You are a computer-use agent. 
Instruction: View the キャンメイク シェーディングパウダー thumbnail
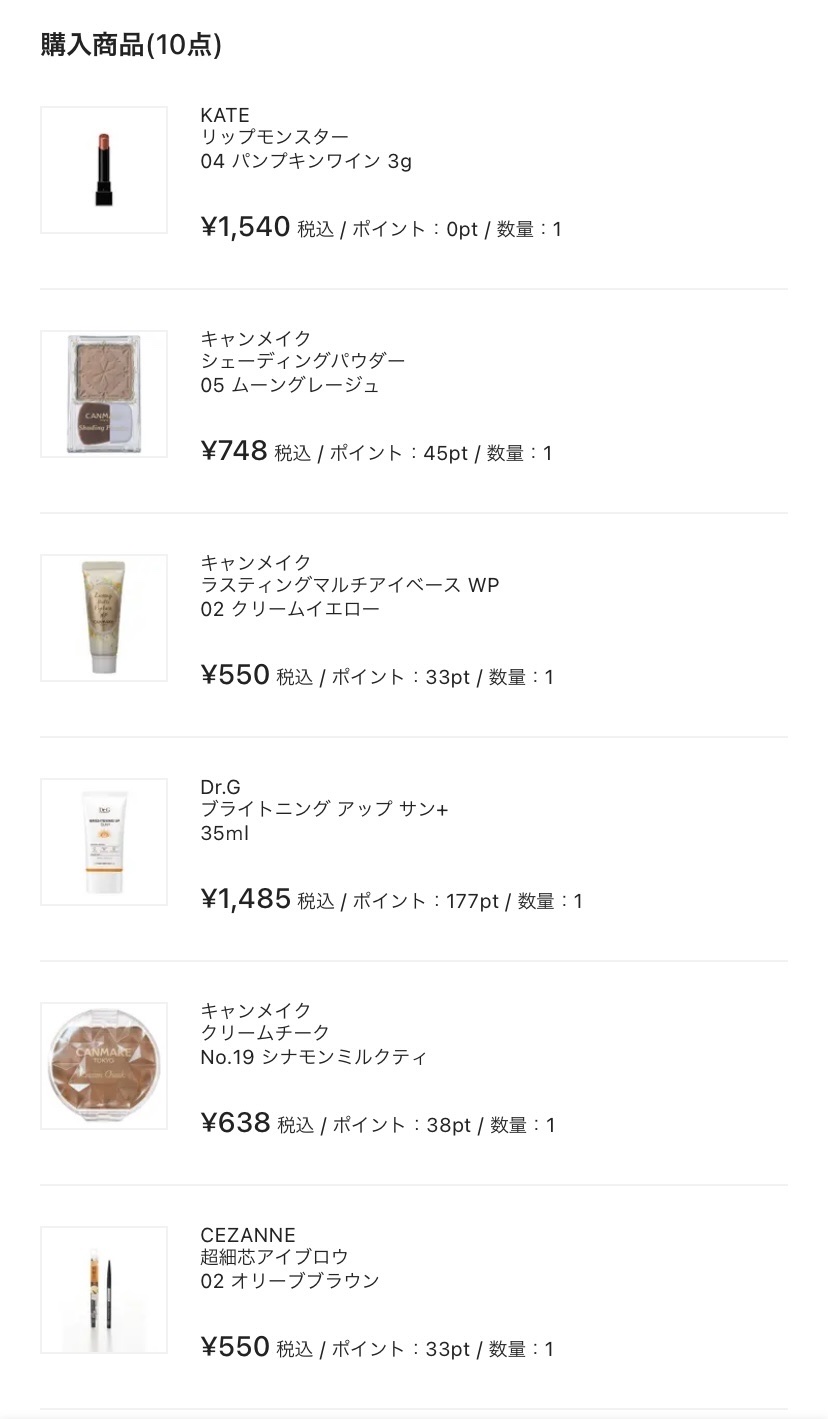pos(103,393)
